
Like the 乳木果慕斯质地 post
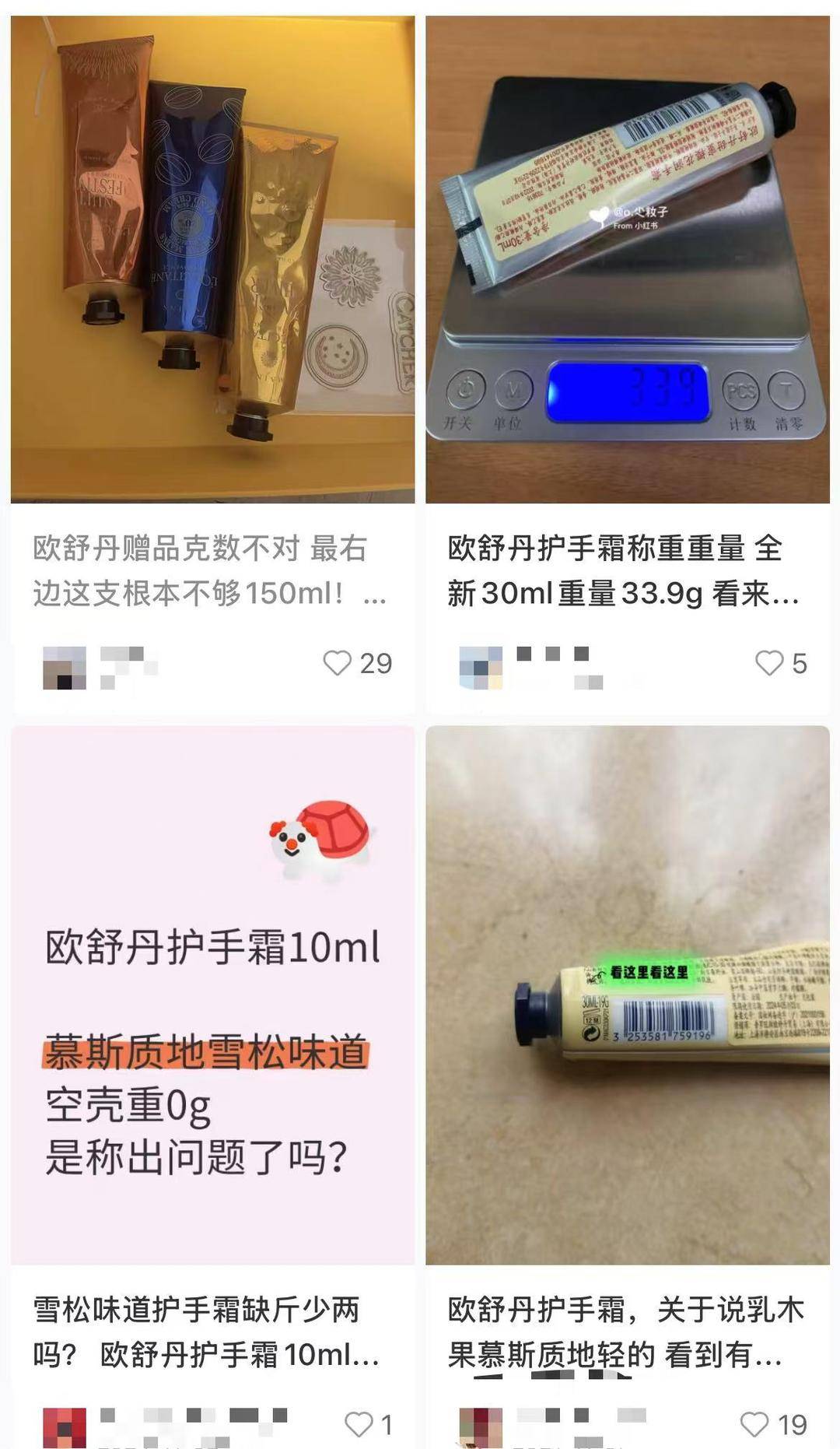754,1424
